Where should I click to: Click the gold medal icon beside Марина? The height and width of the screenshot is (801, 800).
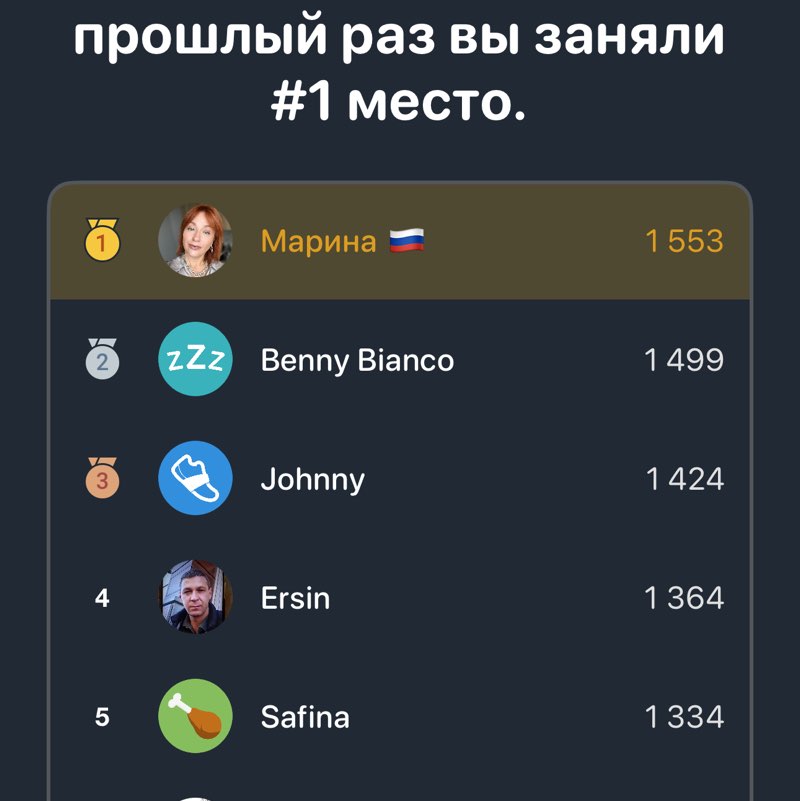pyautogui.click(x=101, y=240)
